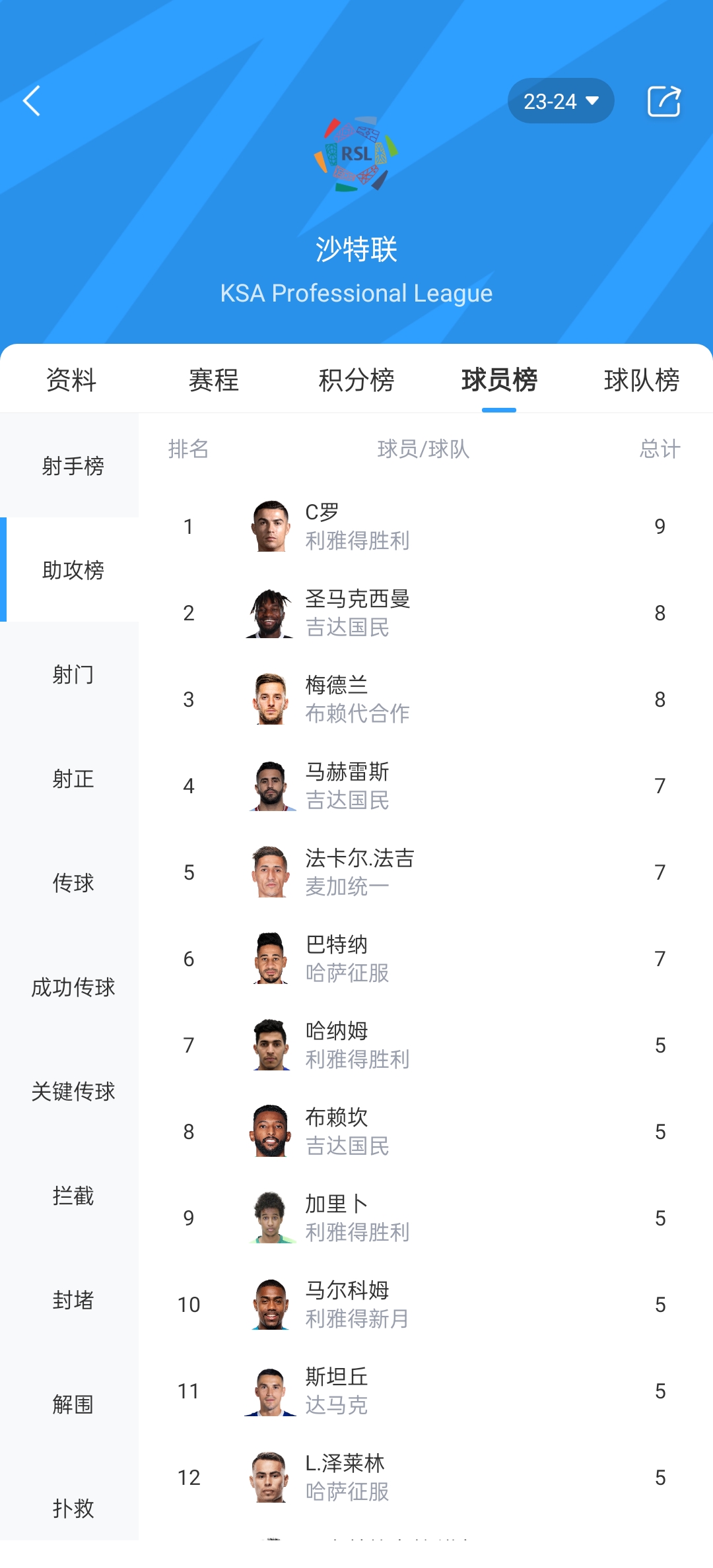The image size is (713, 1568).
Task: Go back using the top-left arrow
Action: [32, 101]
